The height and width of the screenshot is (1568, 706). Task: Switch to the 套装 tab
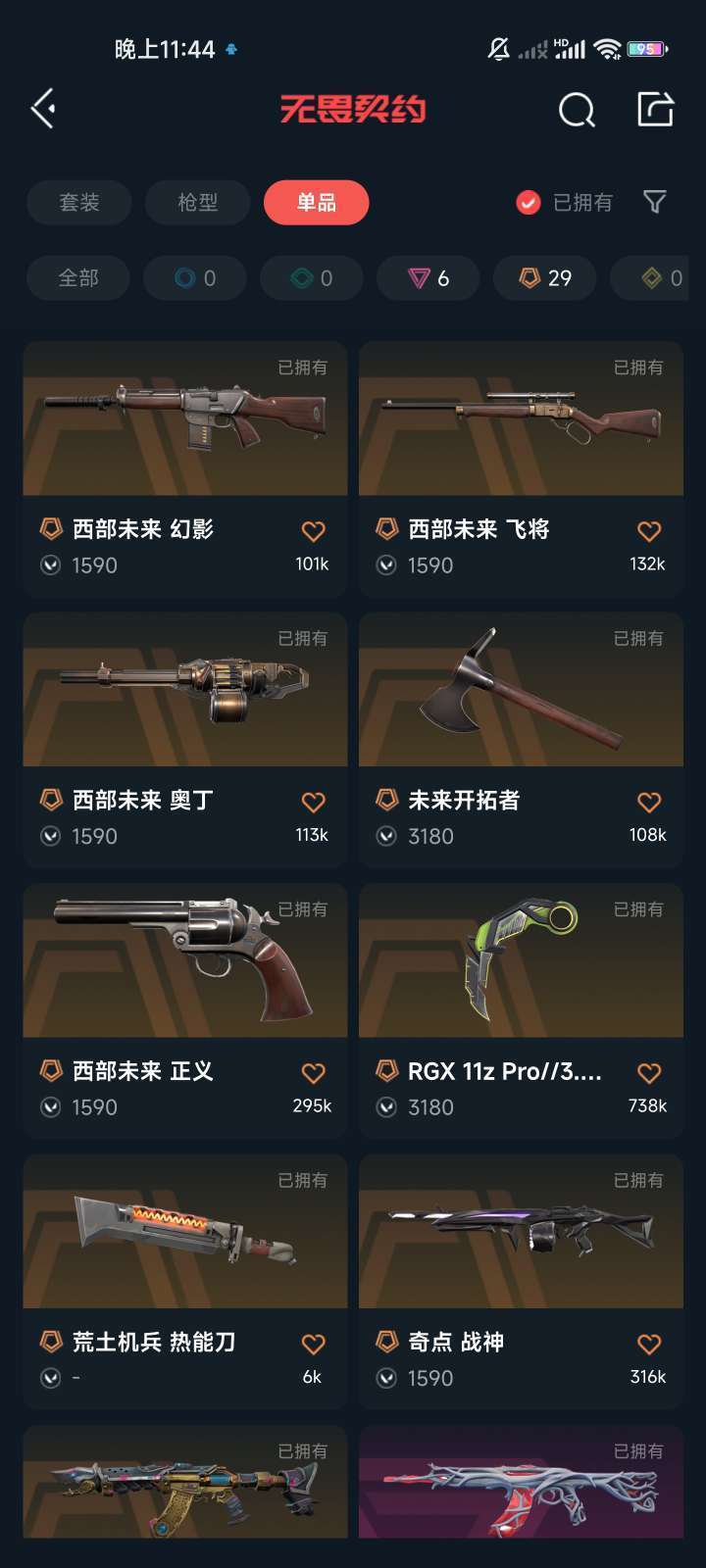[x=78, y=203]
